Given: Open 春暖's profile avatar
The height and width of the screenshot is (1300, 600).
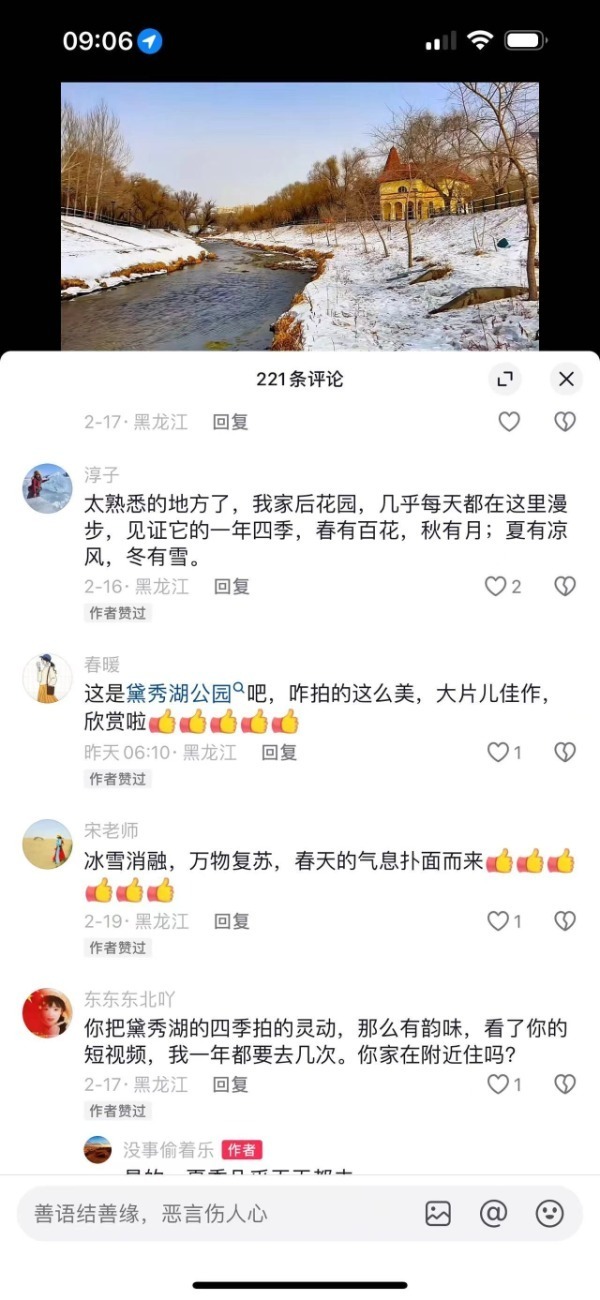Looking at the screenshot, I should pyautogui.click(x=47, y=678).
